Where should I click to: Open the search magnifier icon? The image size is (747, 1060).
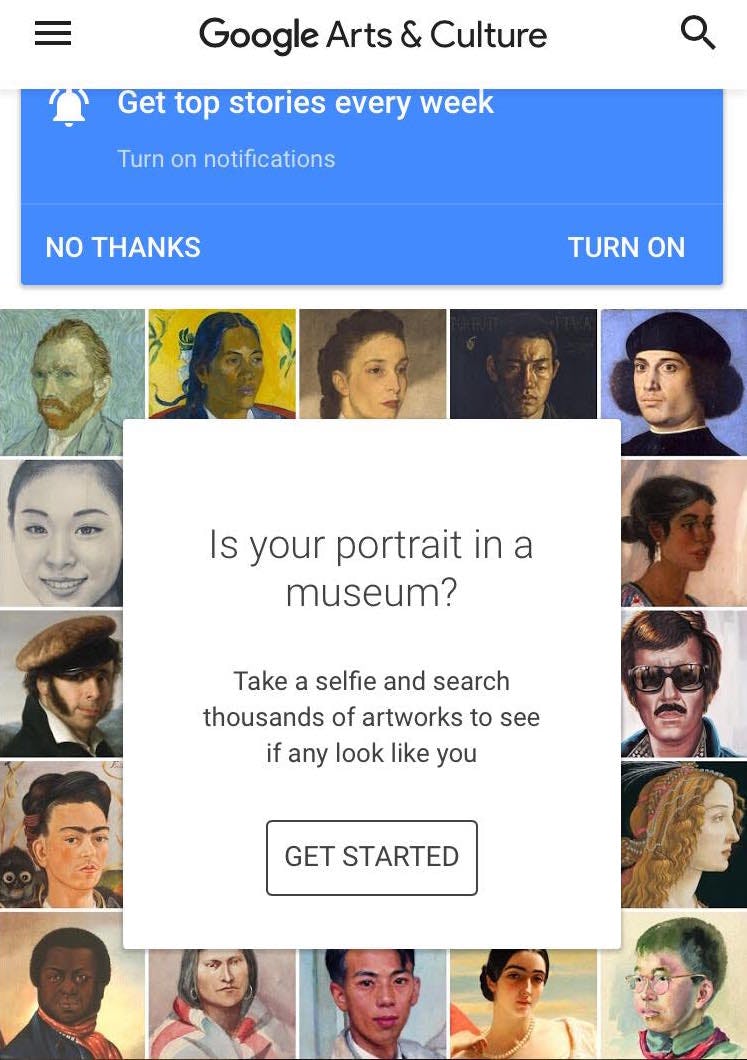(x=697, y=34)
